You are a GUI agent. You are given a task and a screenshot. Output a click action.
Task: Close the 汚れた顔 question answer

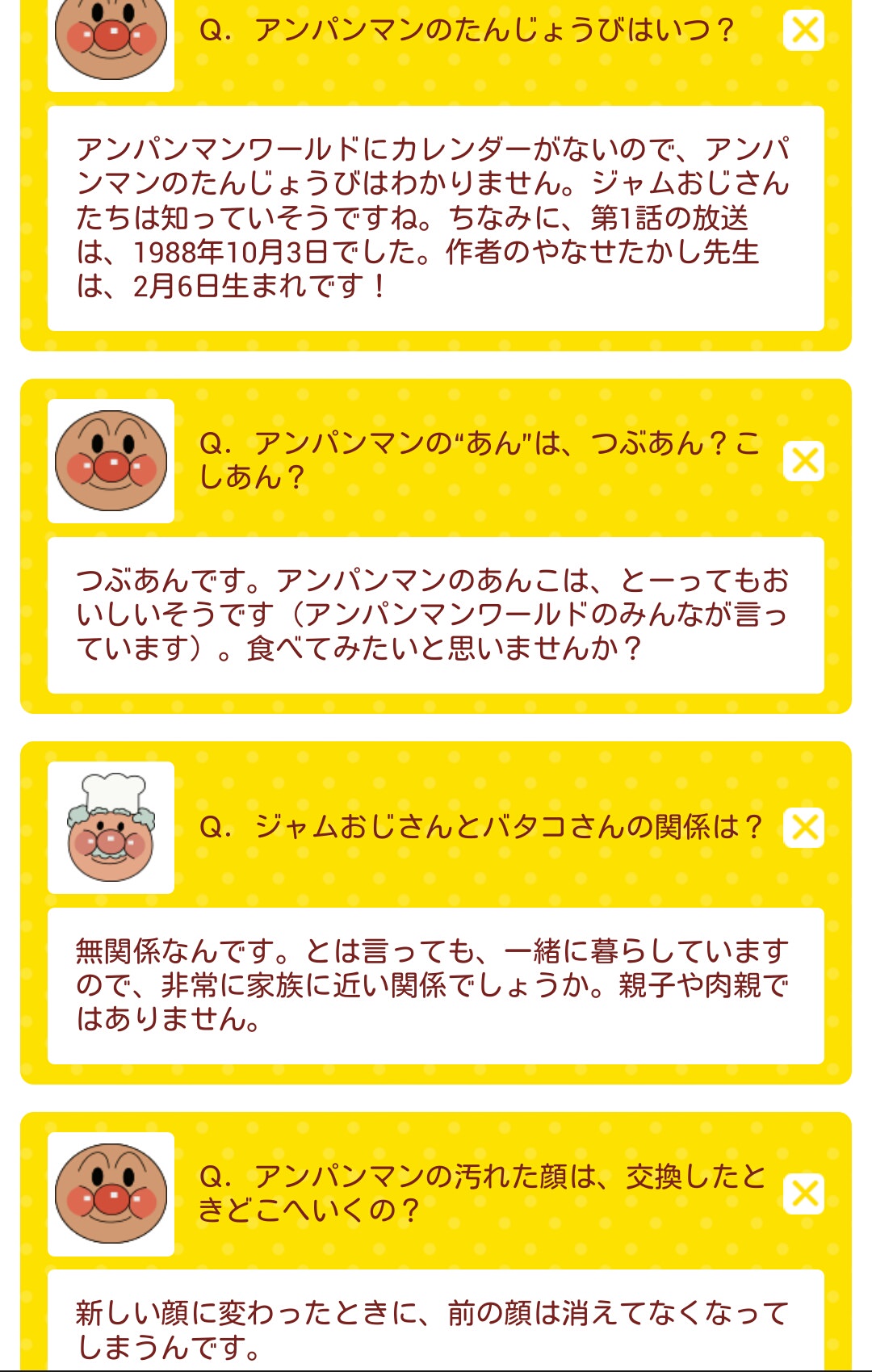(x=803, y=1194)
